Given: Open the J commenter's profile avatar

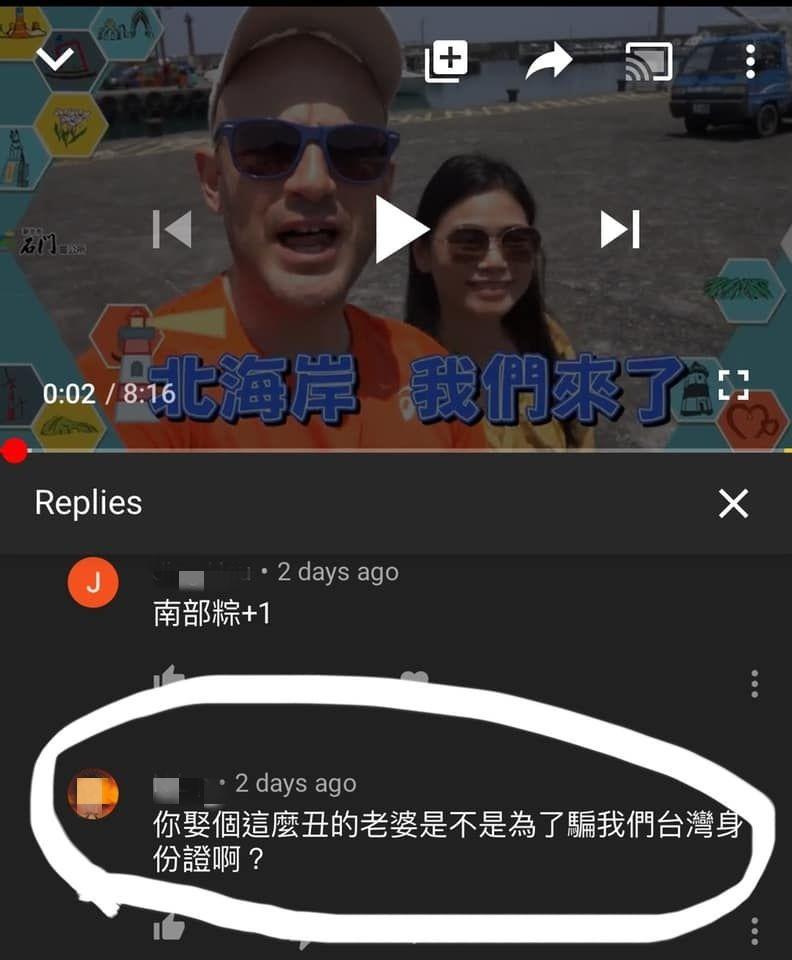Looking at the screenshot, I should [x=93, y=583].
